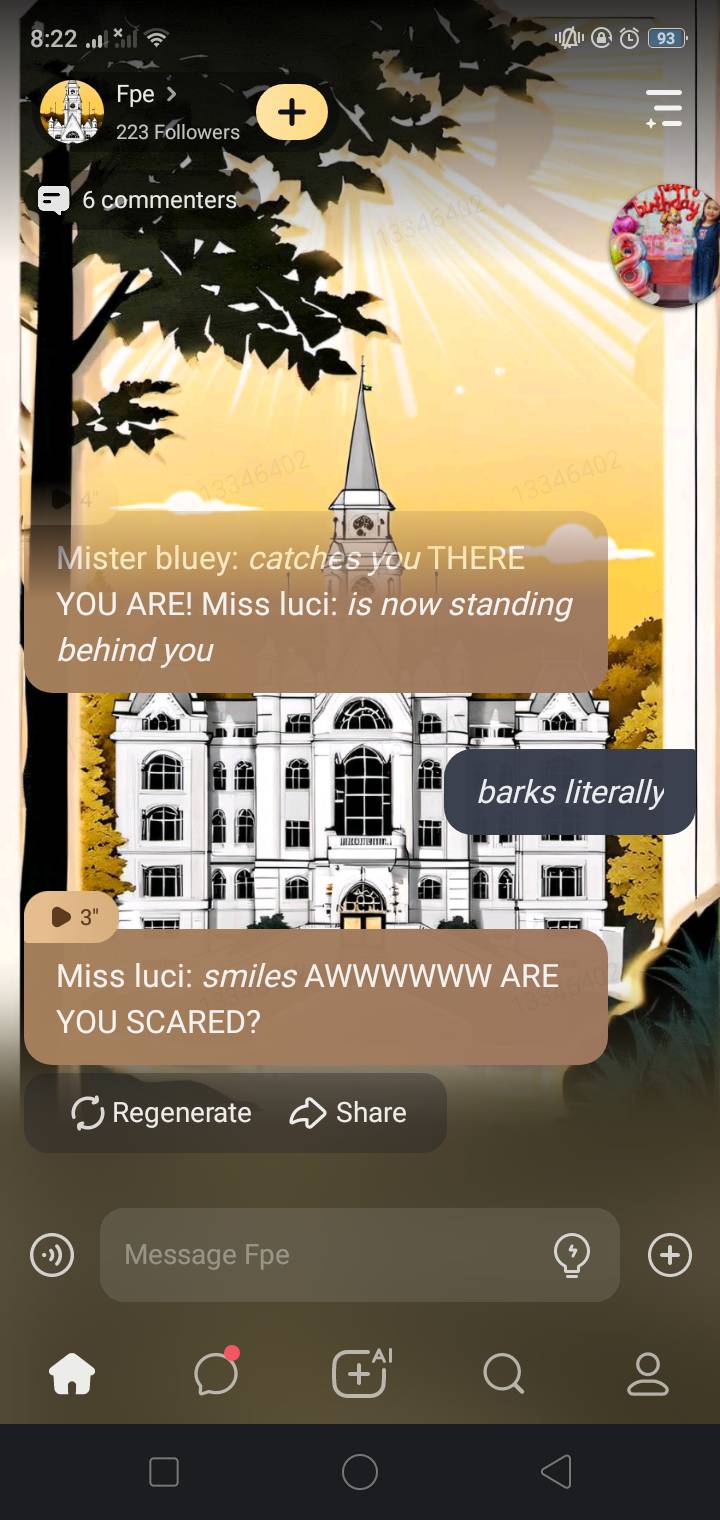
Task: Go back using system navigation
Action: (x=556, y=1472)
